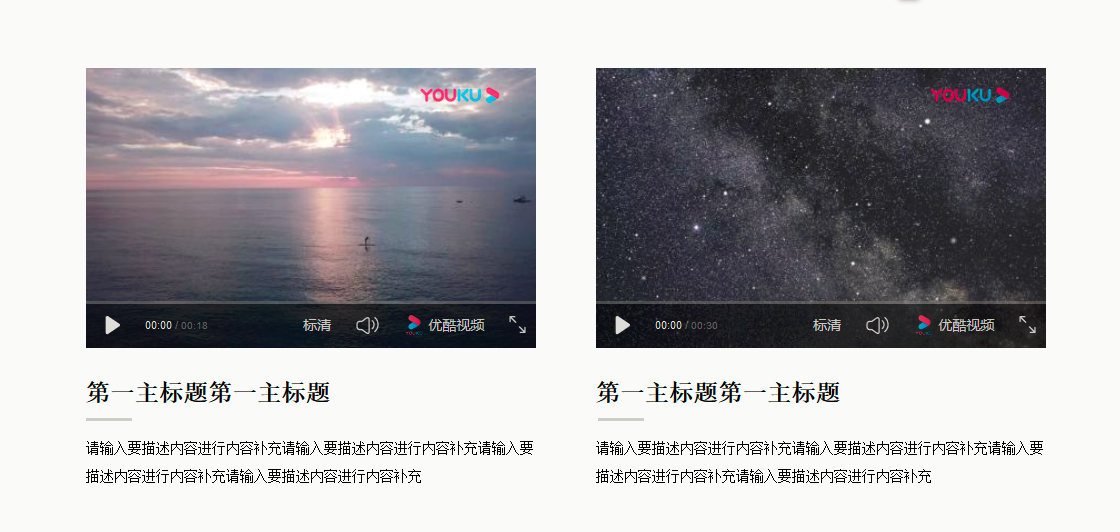Image resolution: width=1120 pixels, height=532 pixels.
Task: Play the sunset ocean video
Action: 113,325
